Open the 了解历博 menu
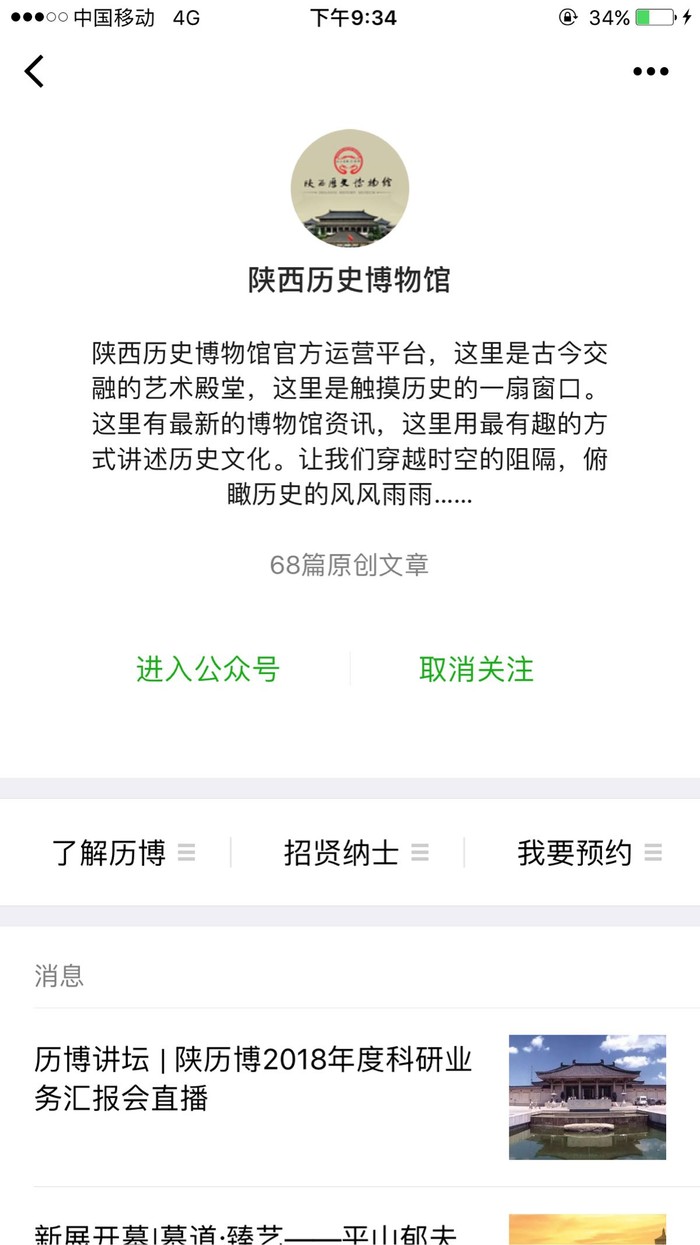This screenshot has width=700, height=1245. (122, 853)
